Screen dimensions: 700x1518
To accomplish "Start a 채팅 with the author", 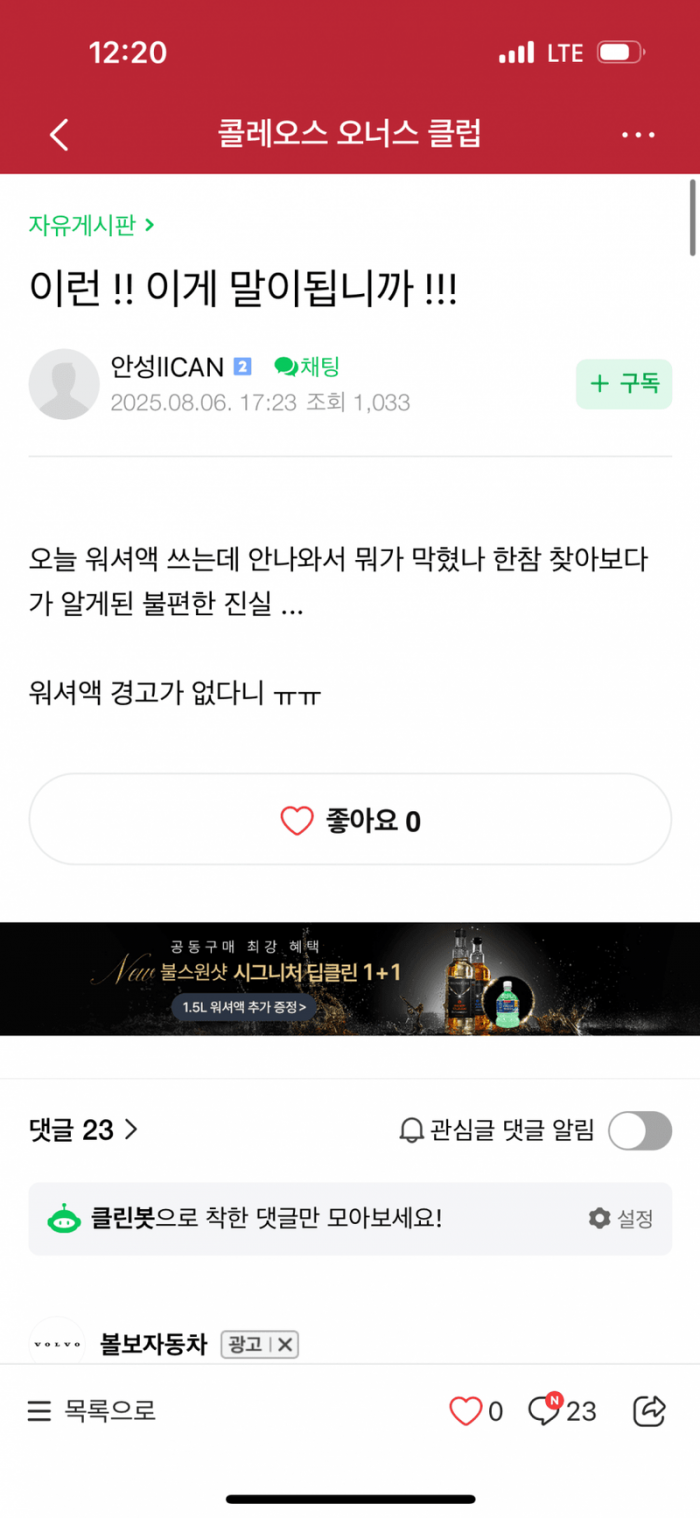I will coord(308,367).
